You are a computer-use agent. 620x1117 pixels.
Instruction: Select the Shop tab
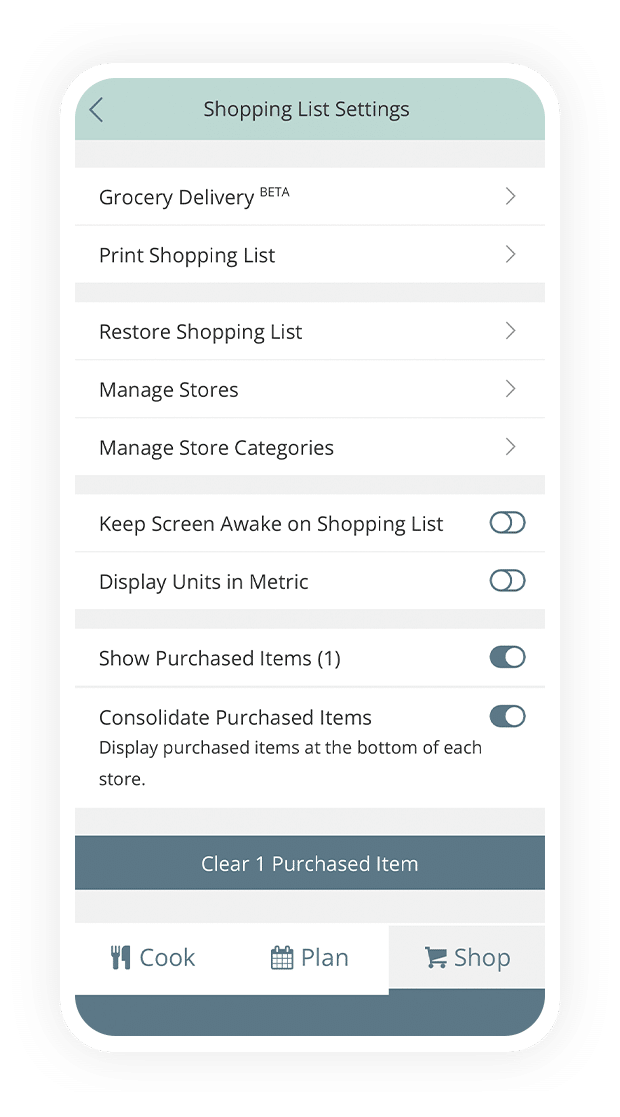(x=467, y=958)
